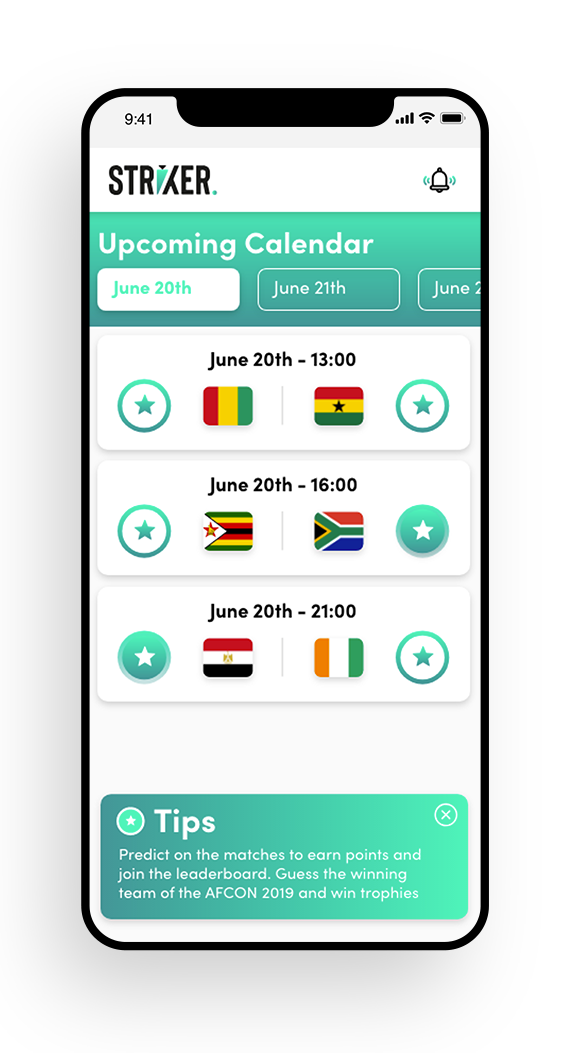Select the June 20th date tab
Screen dimensions: 578x1053
tap(168, 289)
